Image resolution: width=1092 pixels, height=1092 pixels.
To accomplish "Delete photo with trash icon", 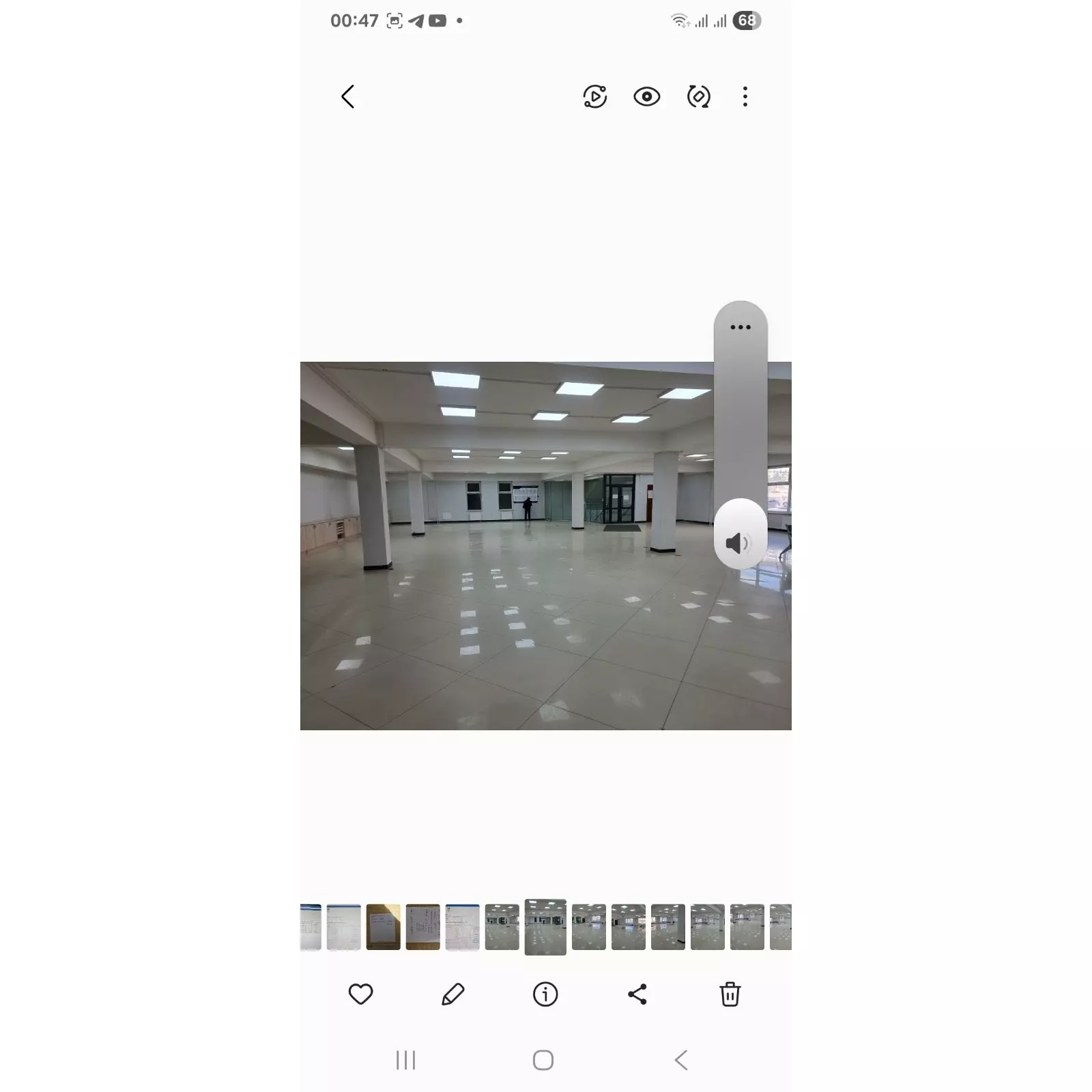I will pyautogui.click(x=730, y=994).
